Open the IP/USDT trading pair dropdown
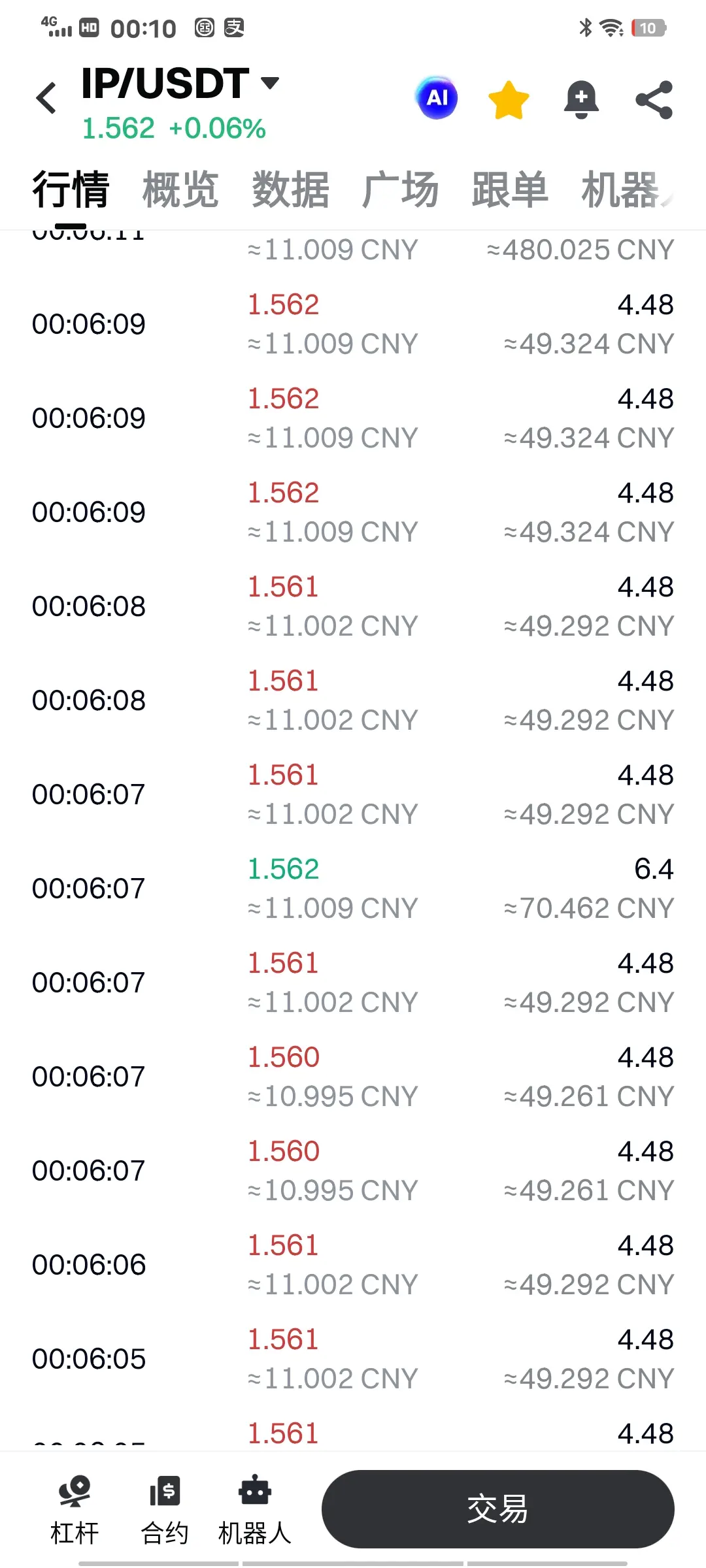The image size is (706, 1568). coord(269,83)
